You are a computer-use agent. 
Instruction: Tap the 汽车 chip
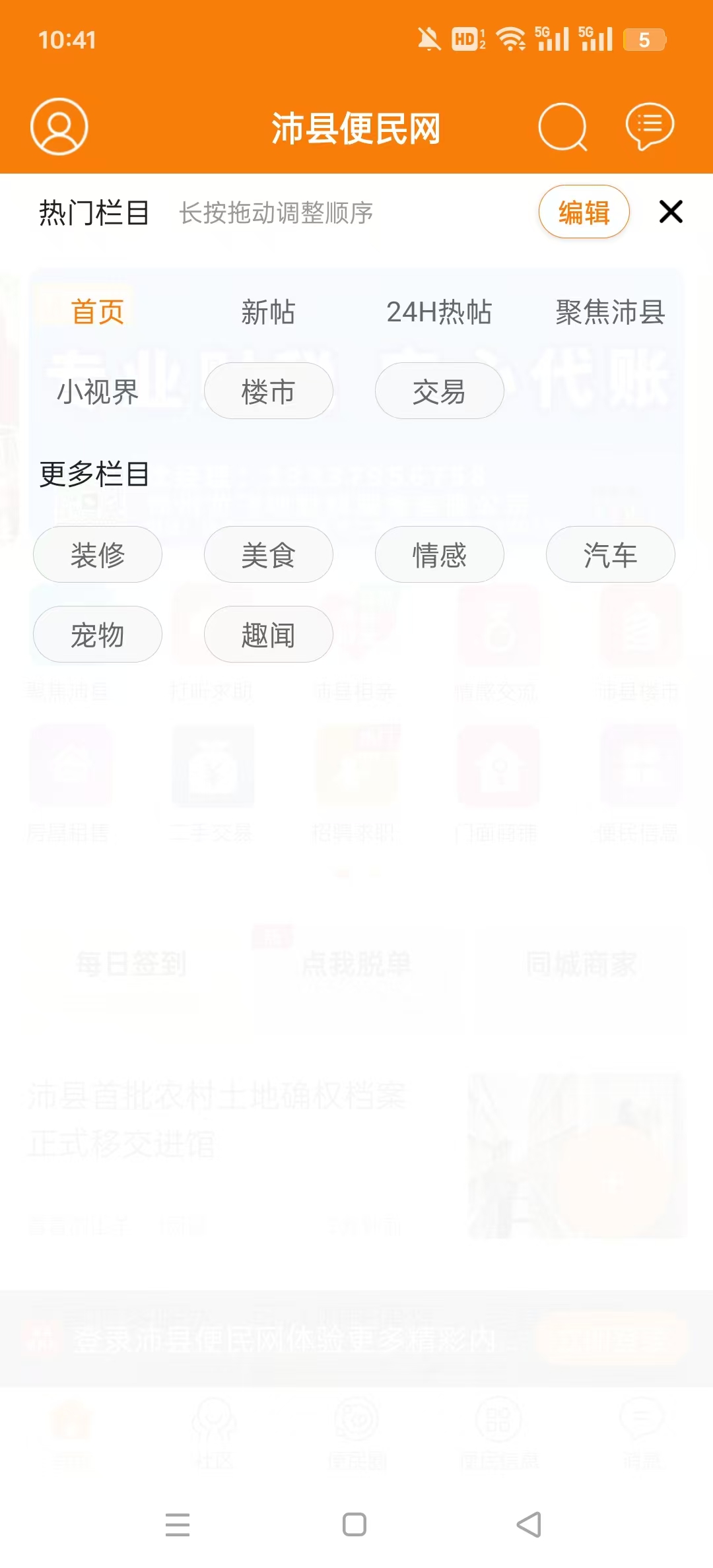click(x=610, y=554)
